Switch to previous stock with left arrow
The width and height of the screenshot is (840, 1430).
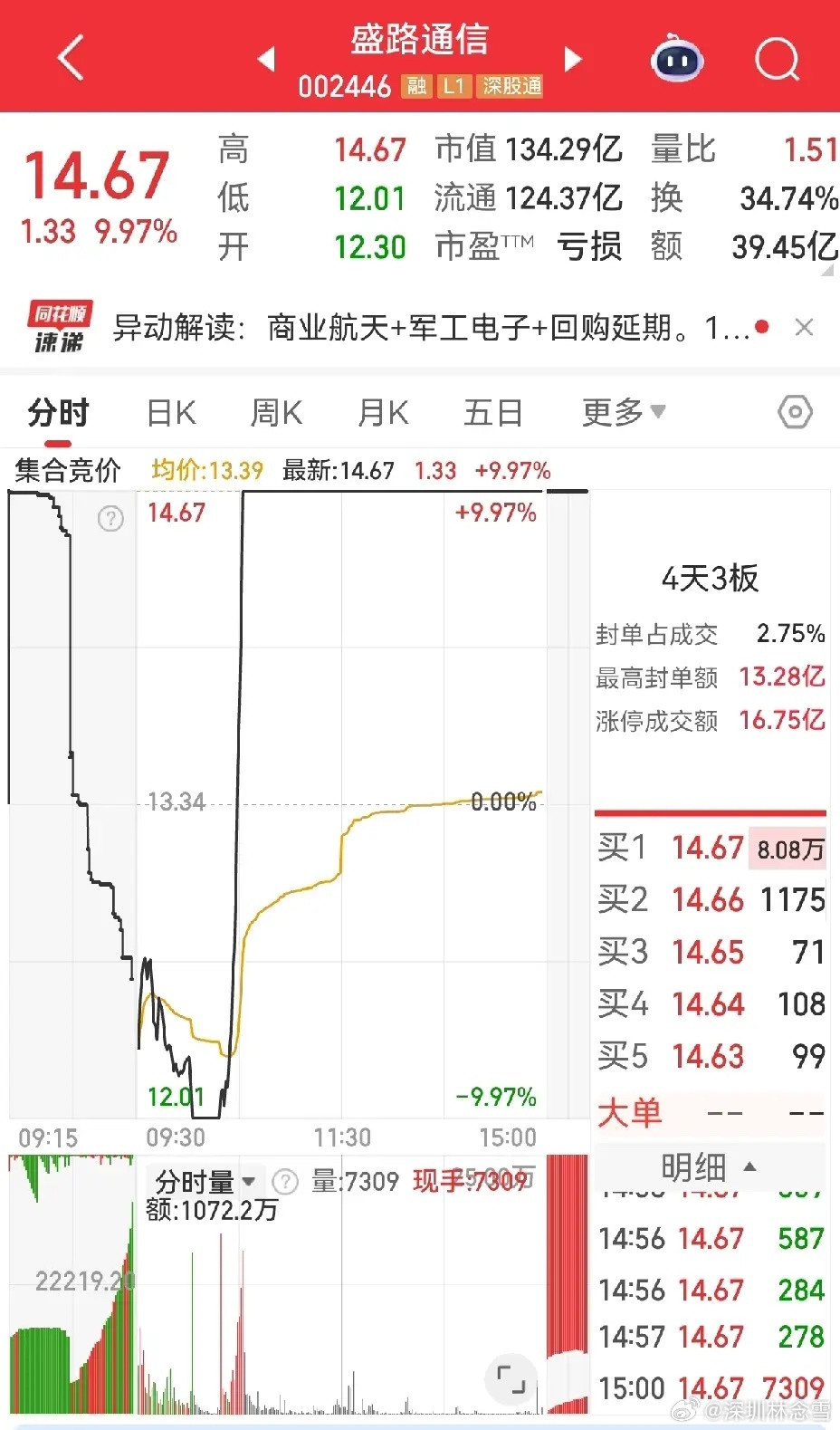pyautogui.click(x=266, y=58)
